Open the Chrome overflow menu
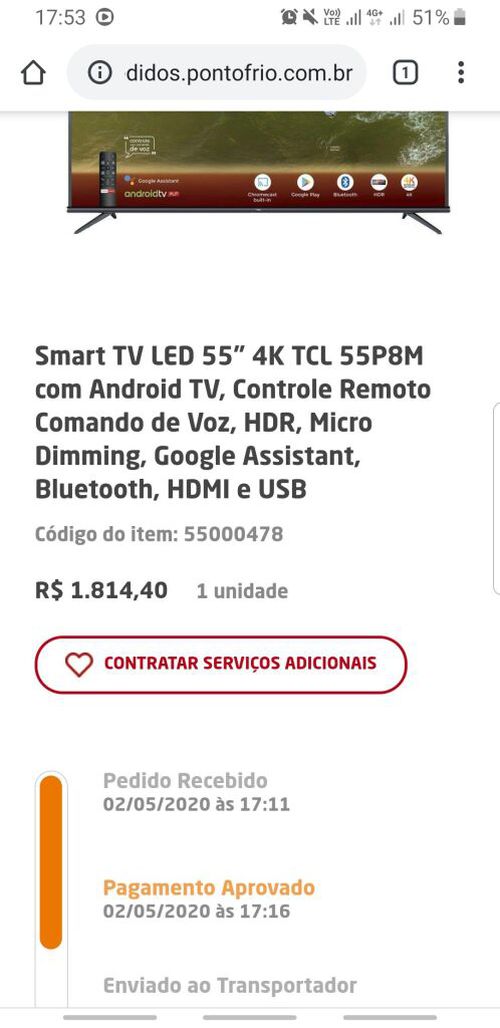Viewport: 500px width, 1028px height. (x=461, y=72)
